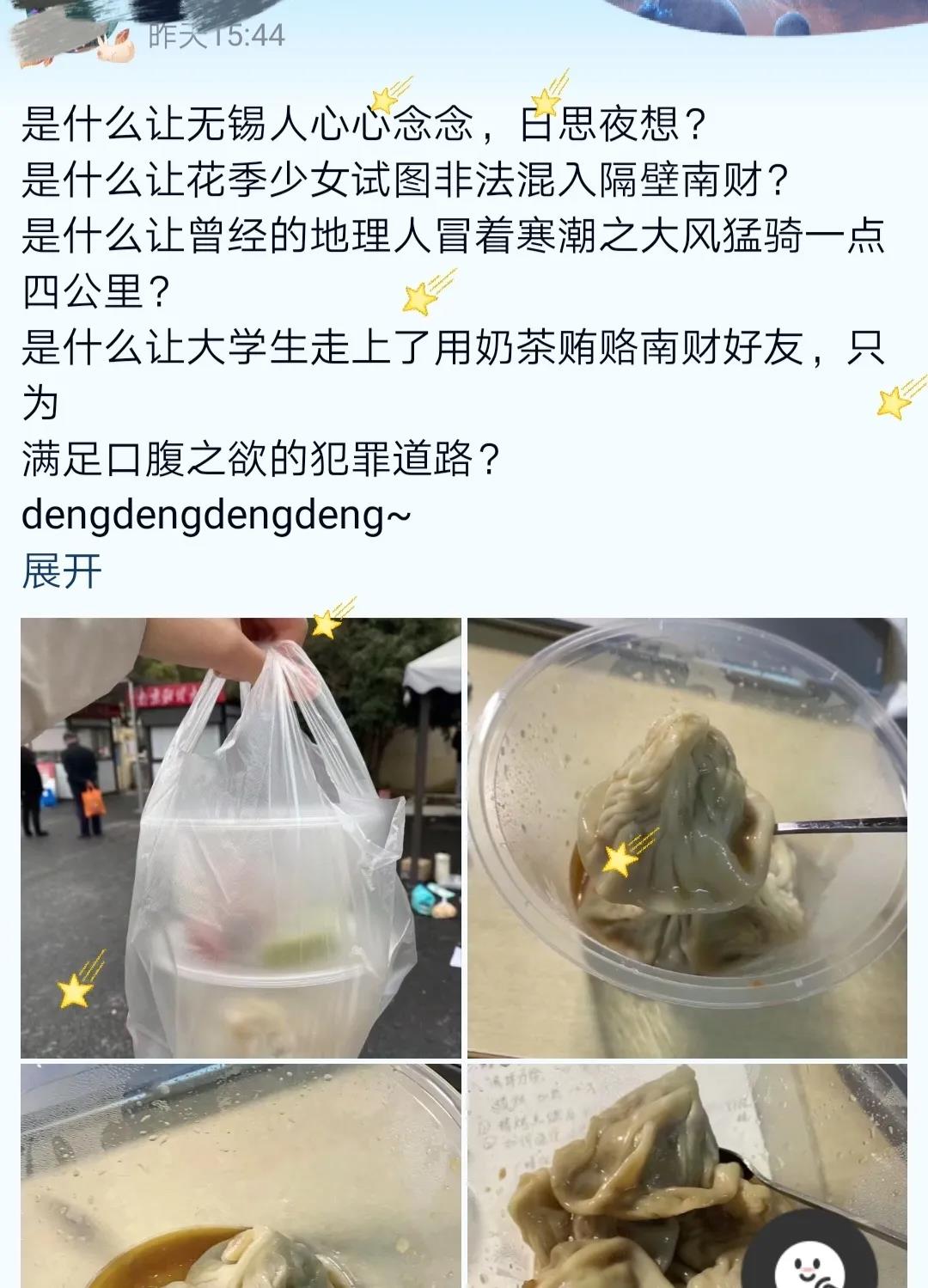Expand the full post text via 展开
Viewport: 928px width, 1288px height.
coord(62,571)
